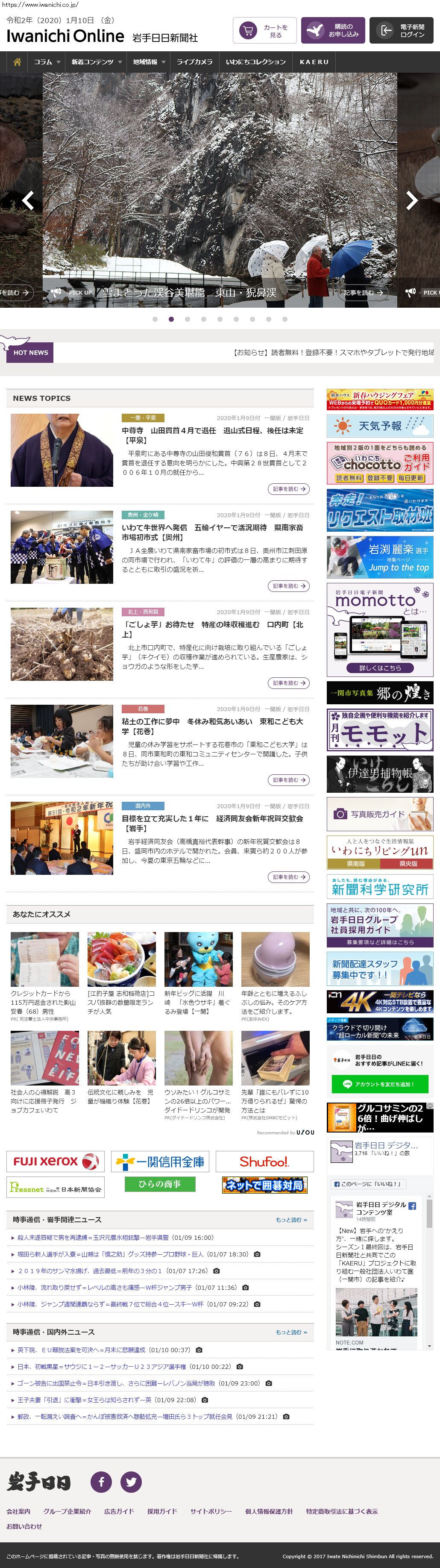Expand 地域情報 menu
Screen dimensions: 440x1568
[x=149, y=62]
